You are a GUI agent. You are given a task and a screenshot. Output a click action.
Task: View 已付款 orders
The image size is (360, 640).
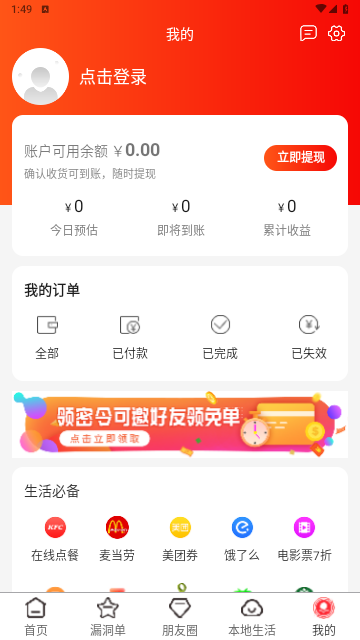130,338
